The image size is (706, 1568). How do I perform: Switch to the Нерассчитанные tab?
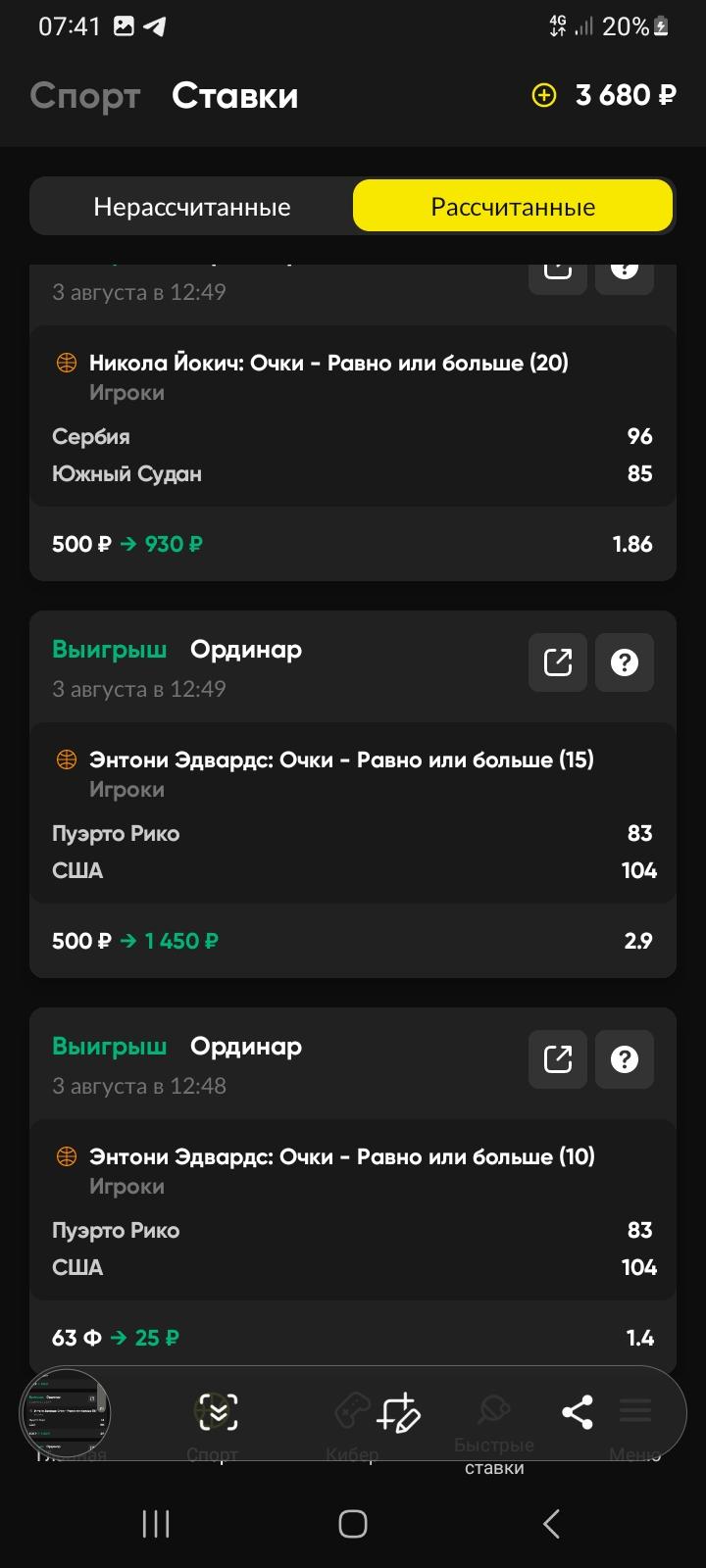[x=192, y=207]
